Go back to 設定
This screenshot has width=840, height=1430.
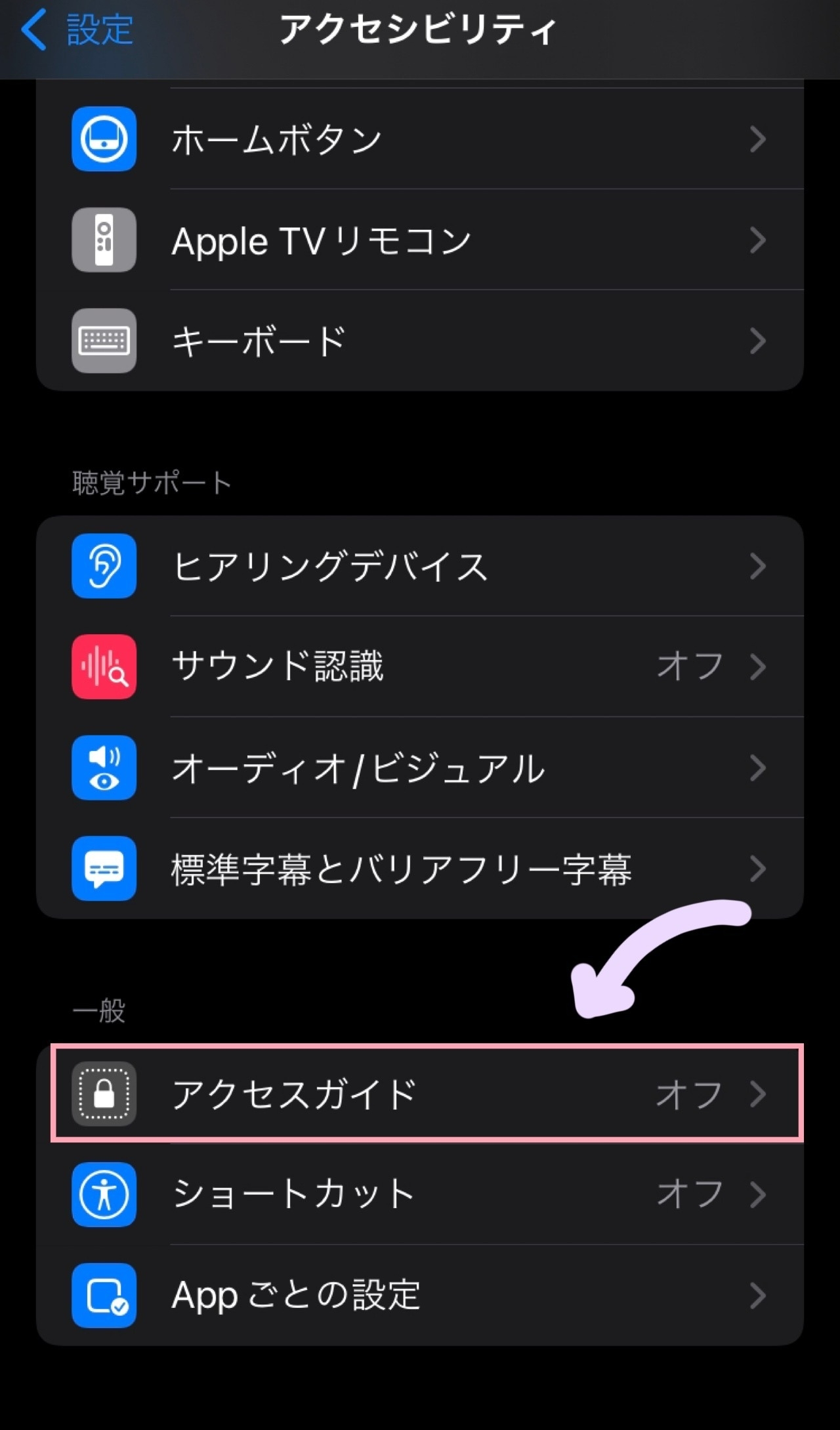point(77,30)
